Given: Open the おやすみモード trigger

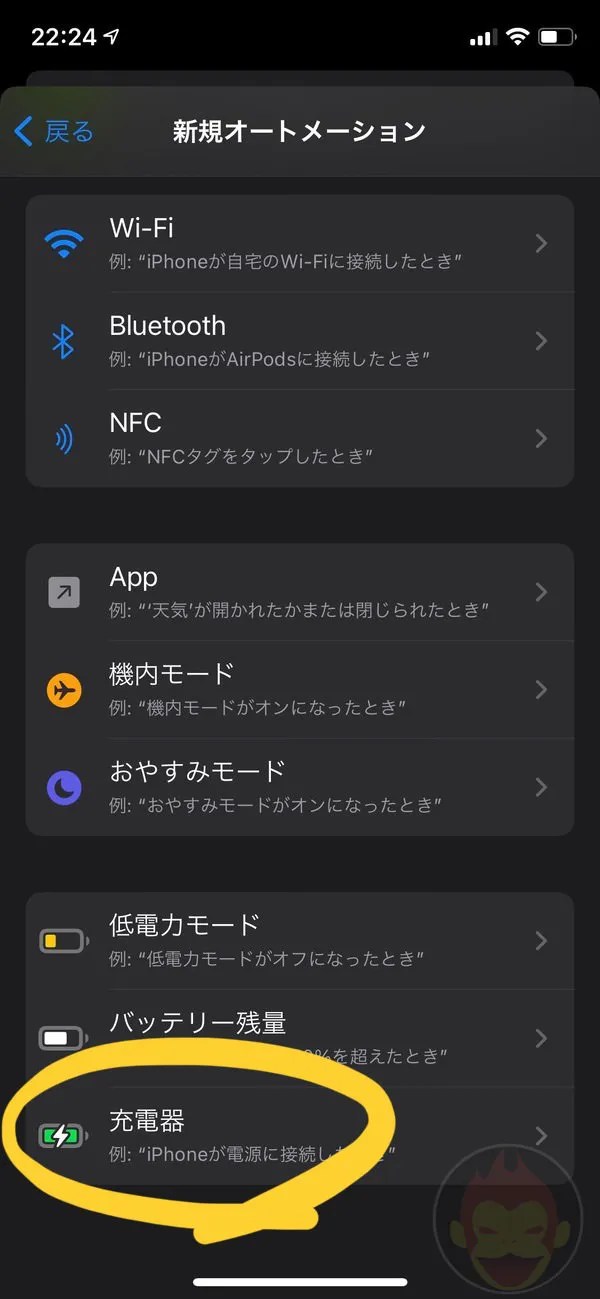Looking at the screenshot, I should 300,786.
